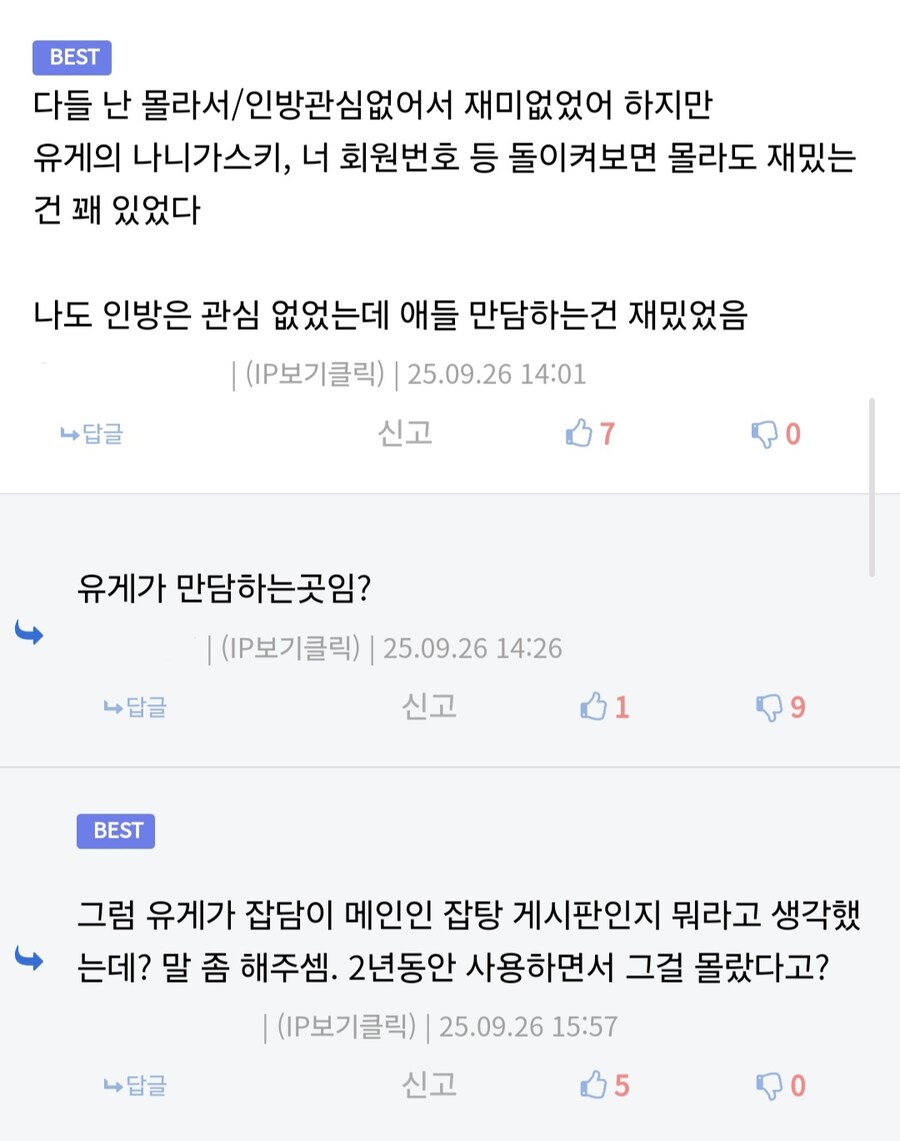Reply to the 14:01 BEST comment
Screen dimensions: 900x1141
coord(91,434)
